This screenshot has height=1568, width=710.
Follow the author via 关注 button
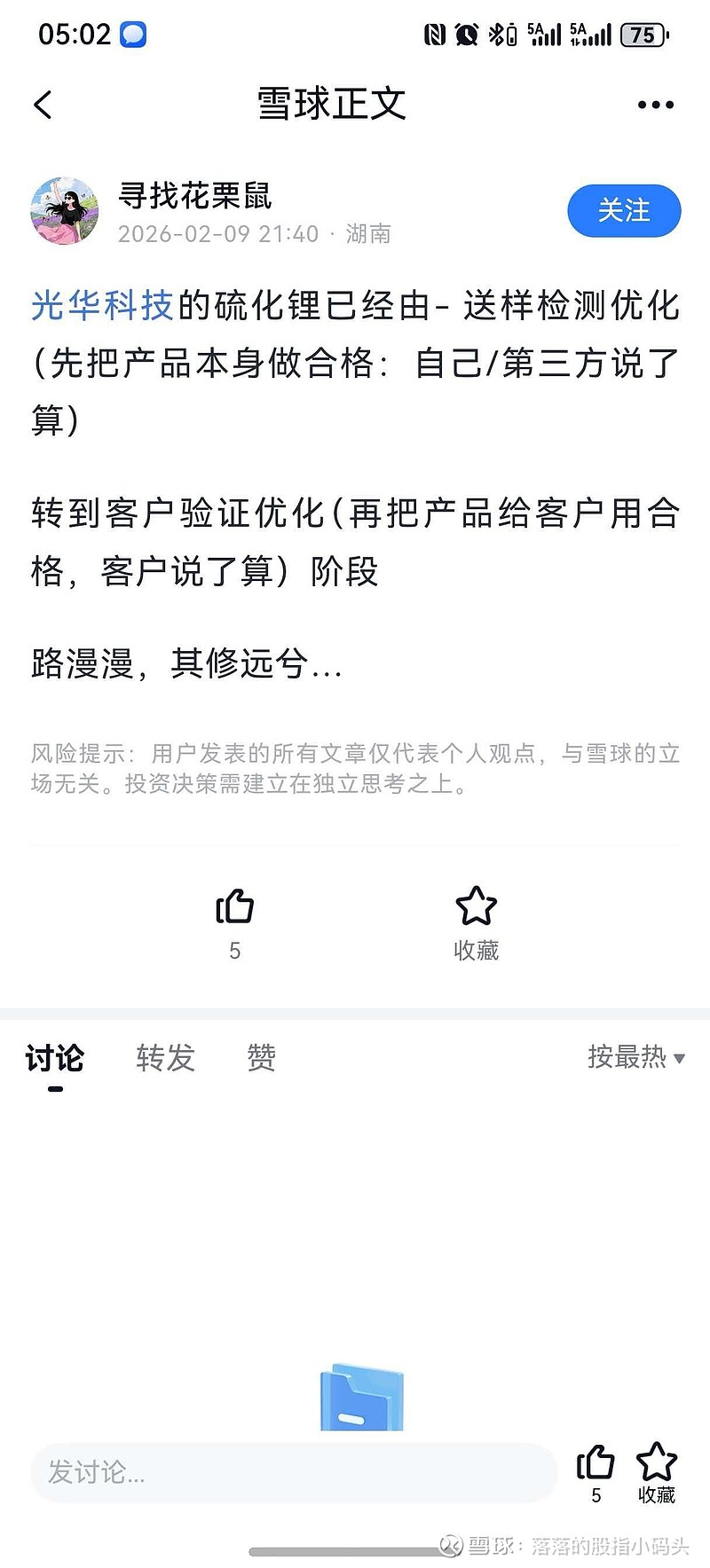[x=624, y=211]
